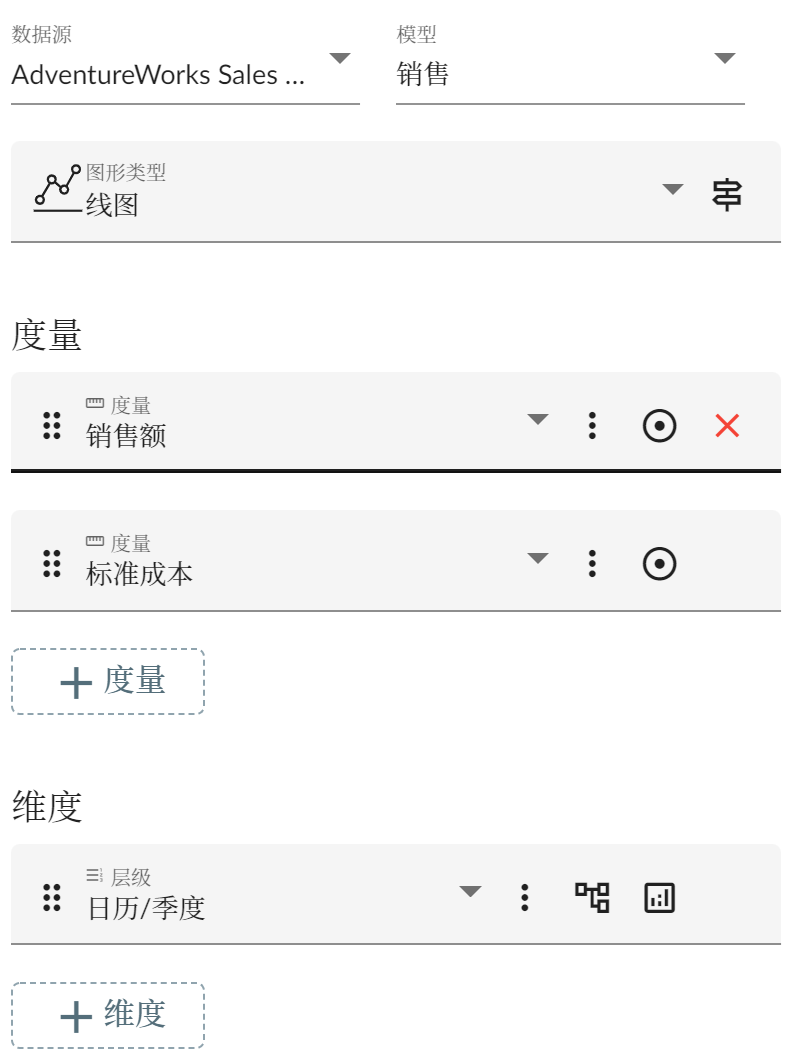Tap the target icon on 销售额 row
798x1064 pixels.
point(659,426)
